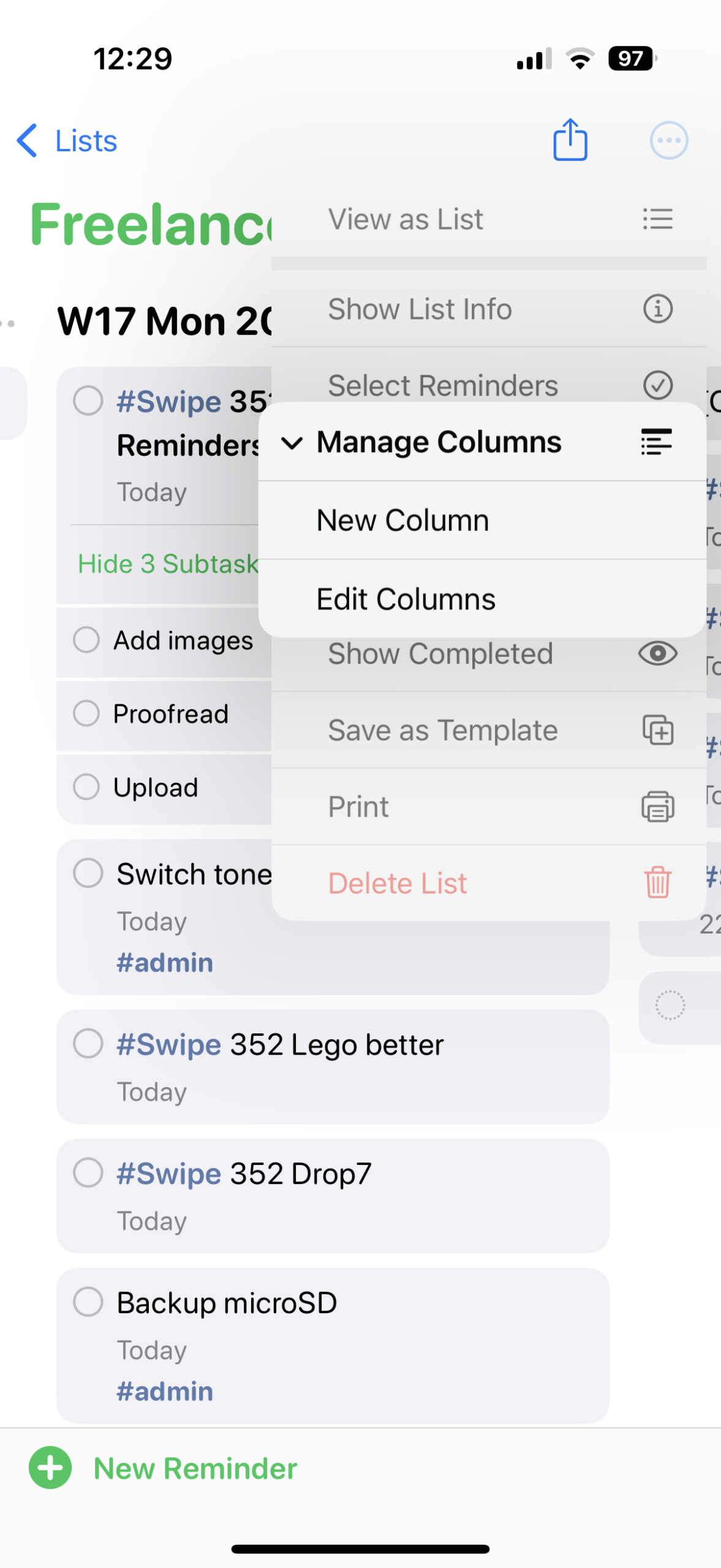Screen dimensions: 721x1568
Task: Close the more options ellipsis menu
Action: 668,140
